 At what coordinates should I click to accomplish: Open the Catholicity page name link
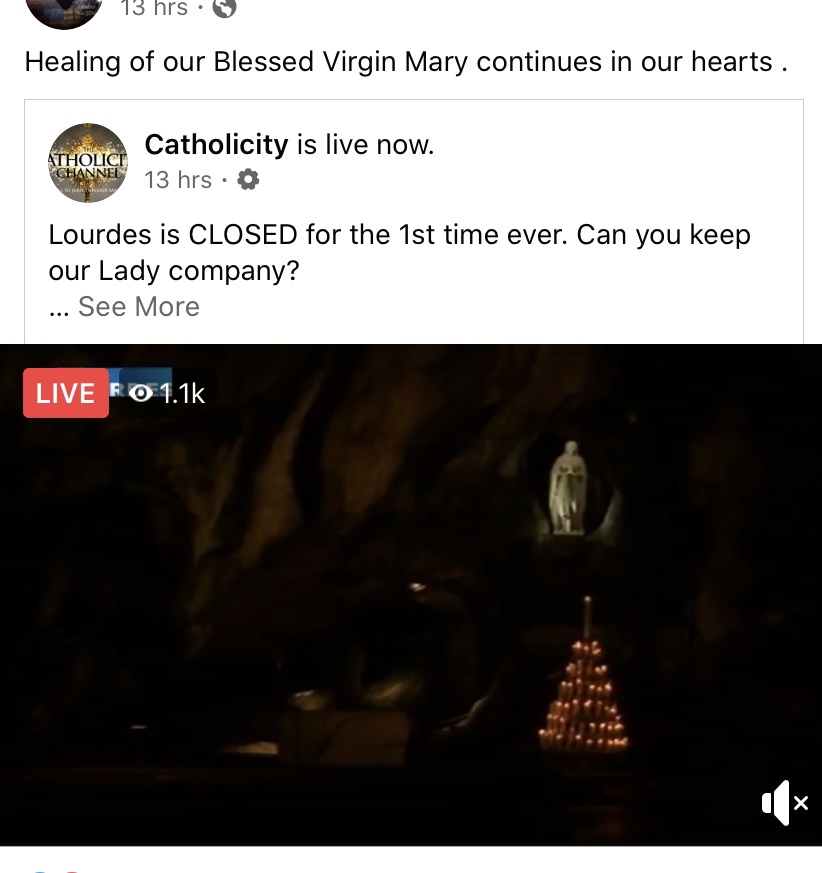tap(216, 145)
